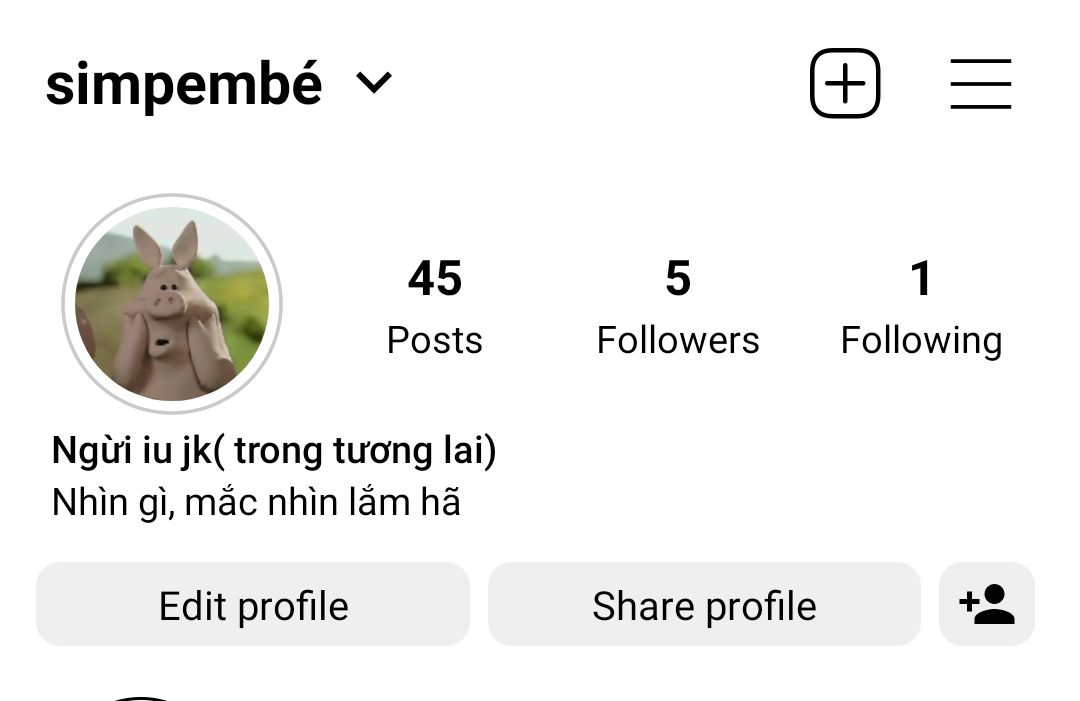Create a new post with plus icon
Image resolution: width=1080 pixels, height=701 pixels.
point(845,84)
